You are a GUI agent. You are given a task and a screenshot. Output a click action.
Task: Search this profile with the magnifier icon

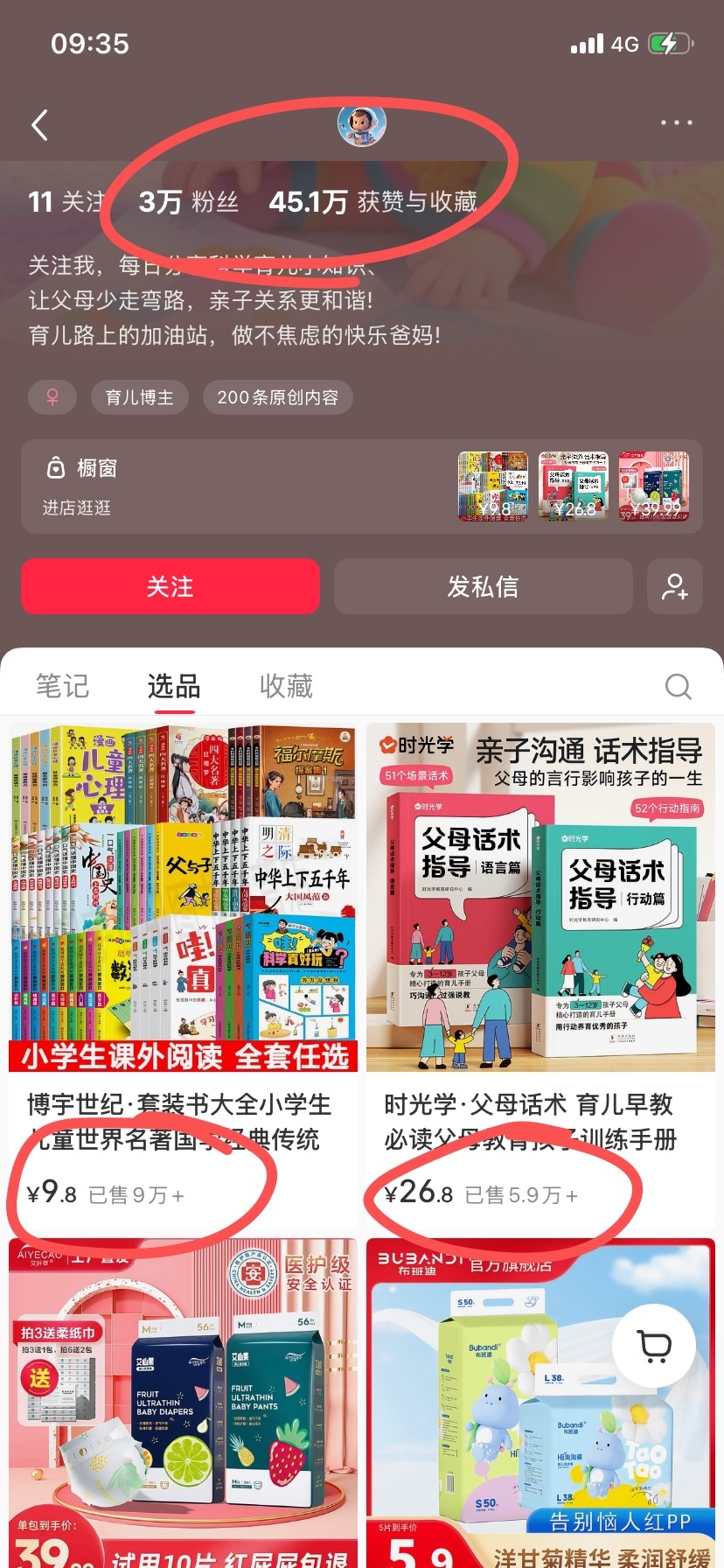[x=678, y=687]
